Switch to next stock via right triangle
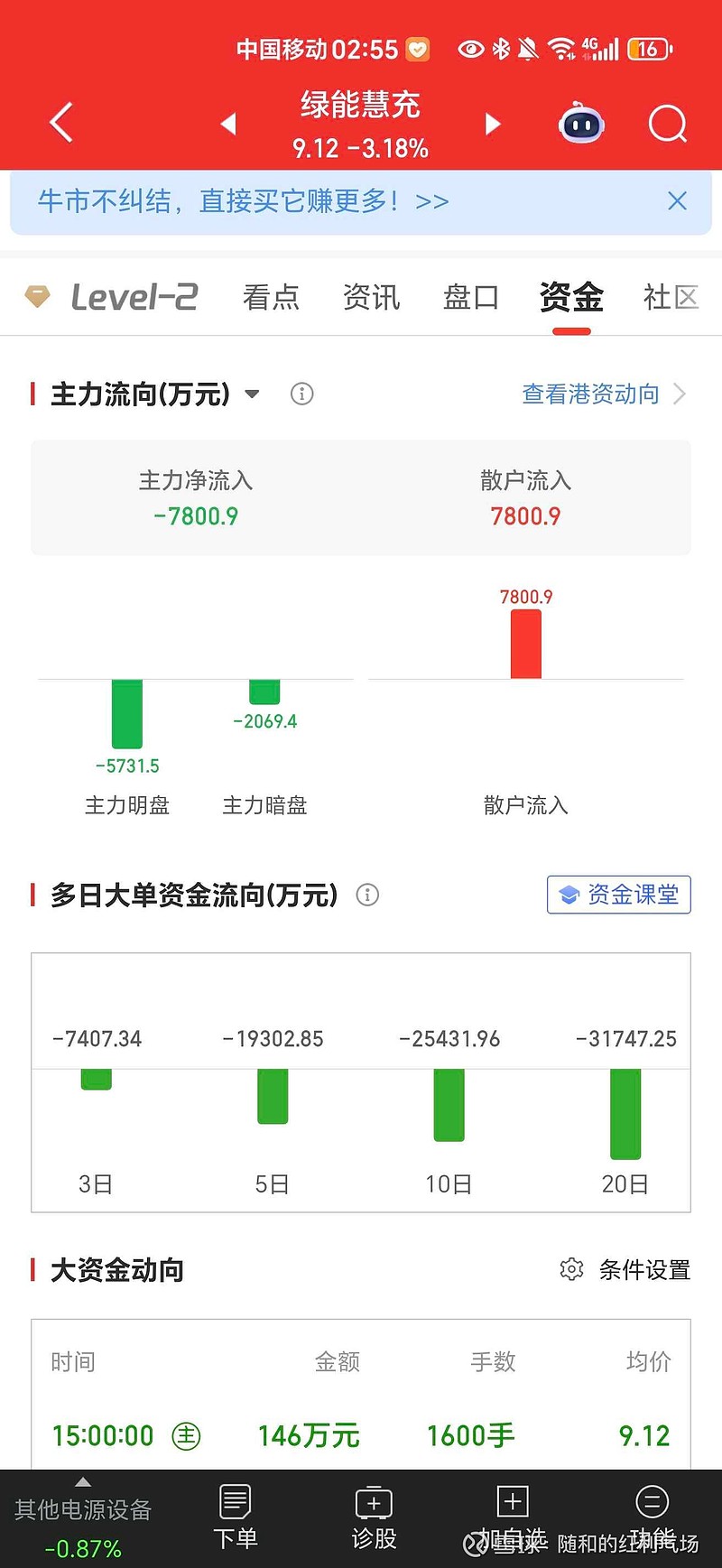 point(492,124)
